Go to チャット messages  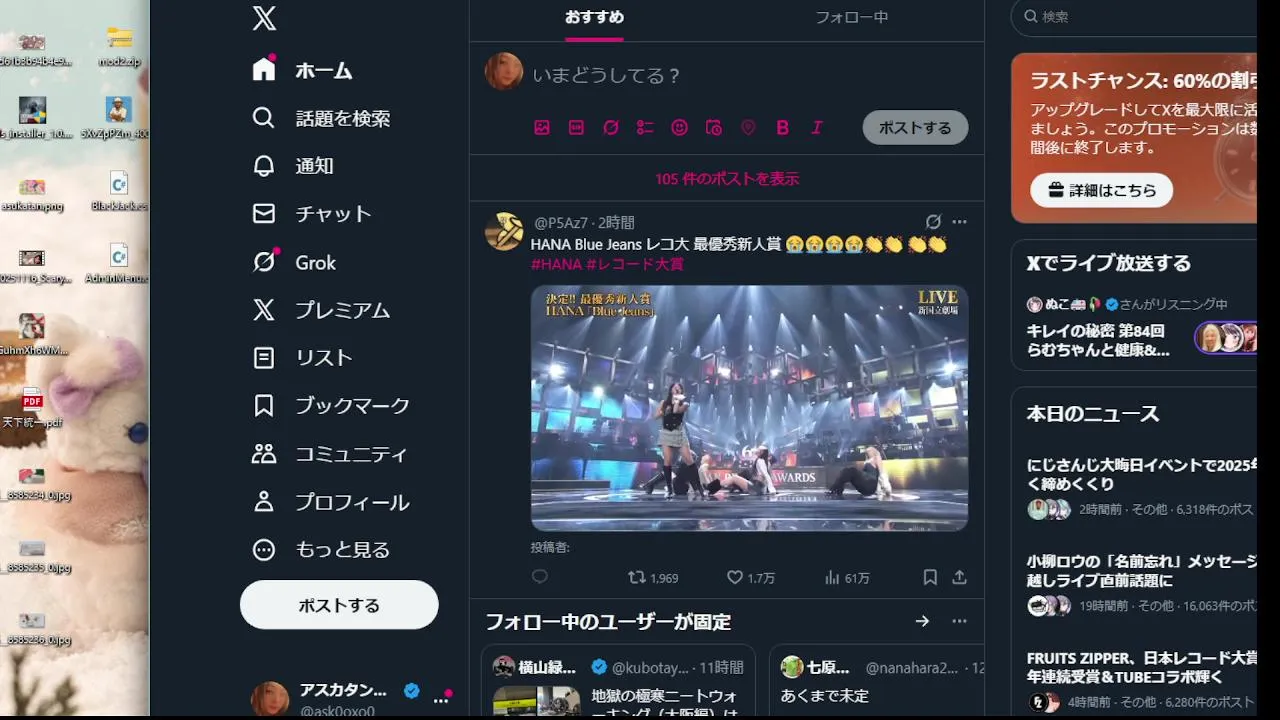tap(312, 214)
